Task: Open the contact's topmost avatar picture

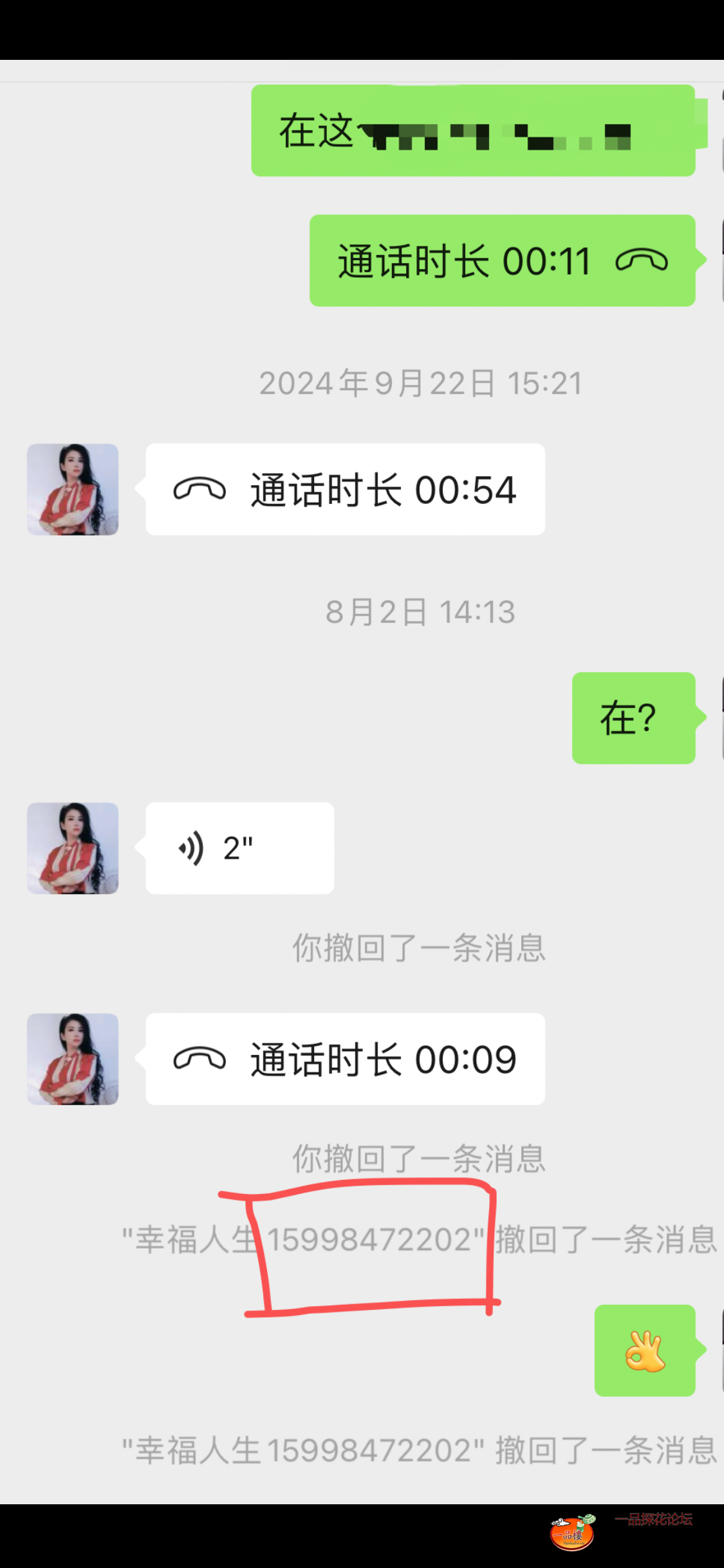Action: (73, 488)
